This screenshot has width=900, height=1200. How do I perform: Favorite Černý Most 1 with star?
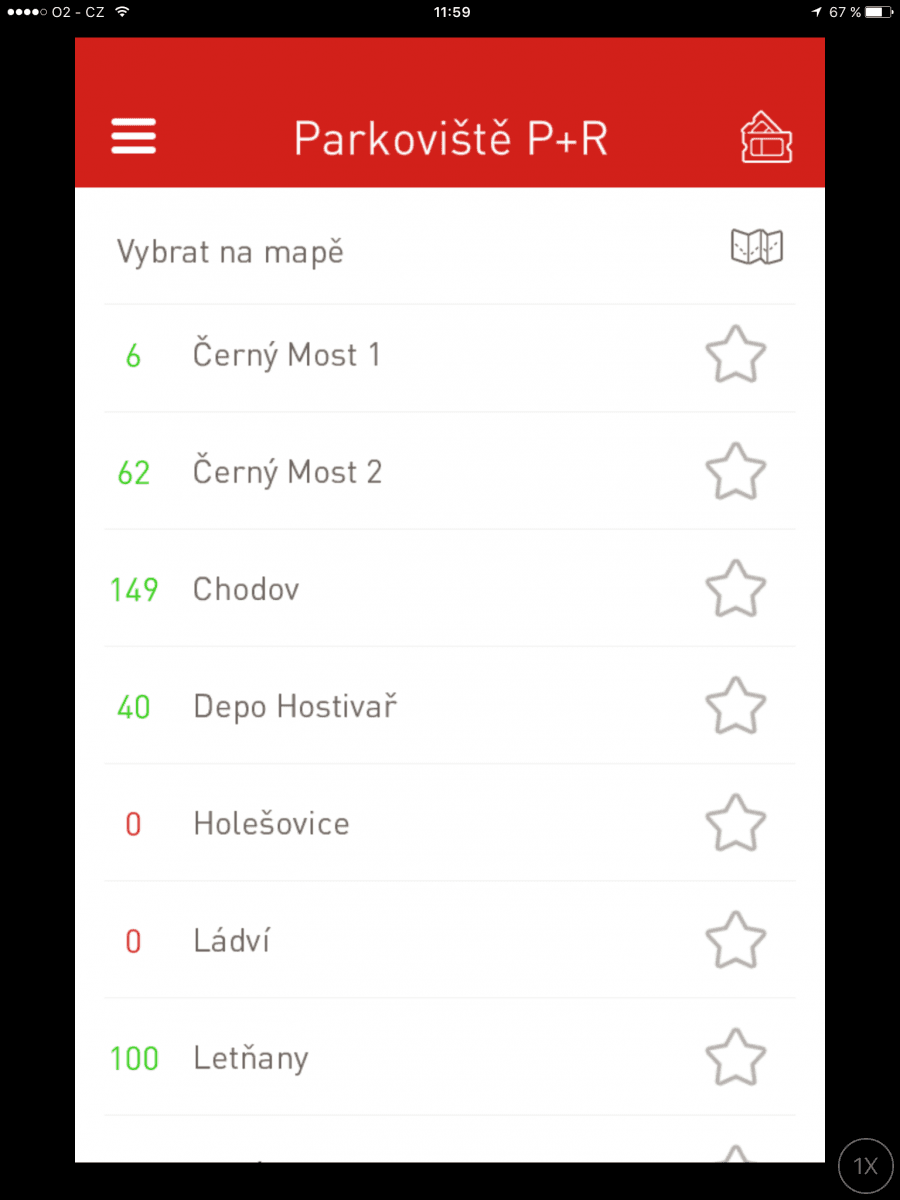(x=736, y=355)
